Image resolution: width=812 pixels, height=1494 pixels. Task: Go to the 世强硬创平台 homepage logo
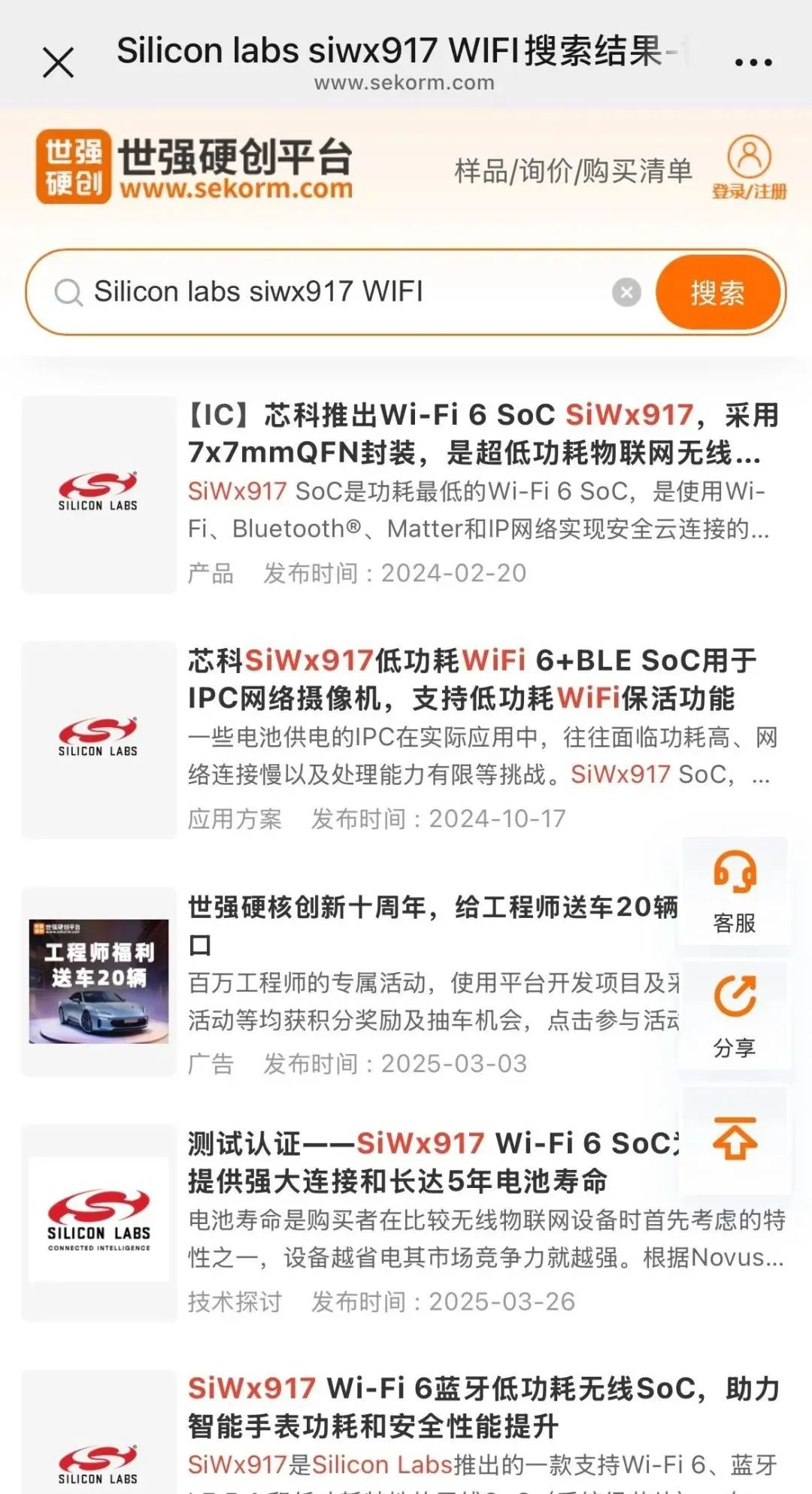point(194,167)
